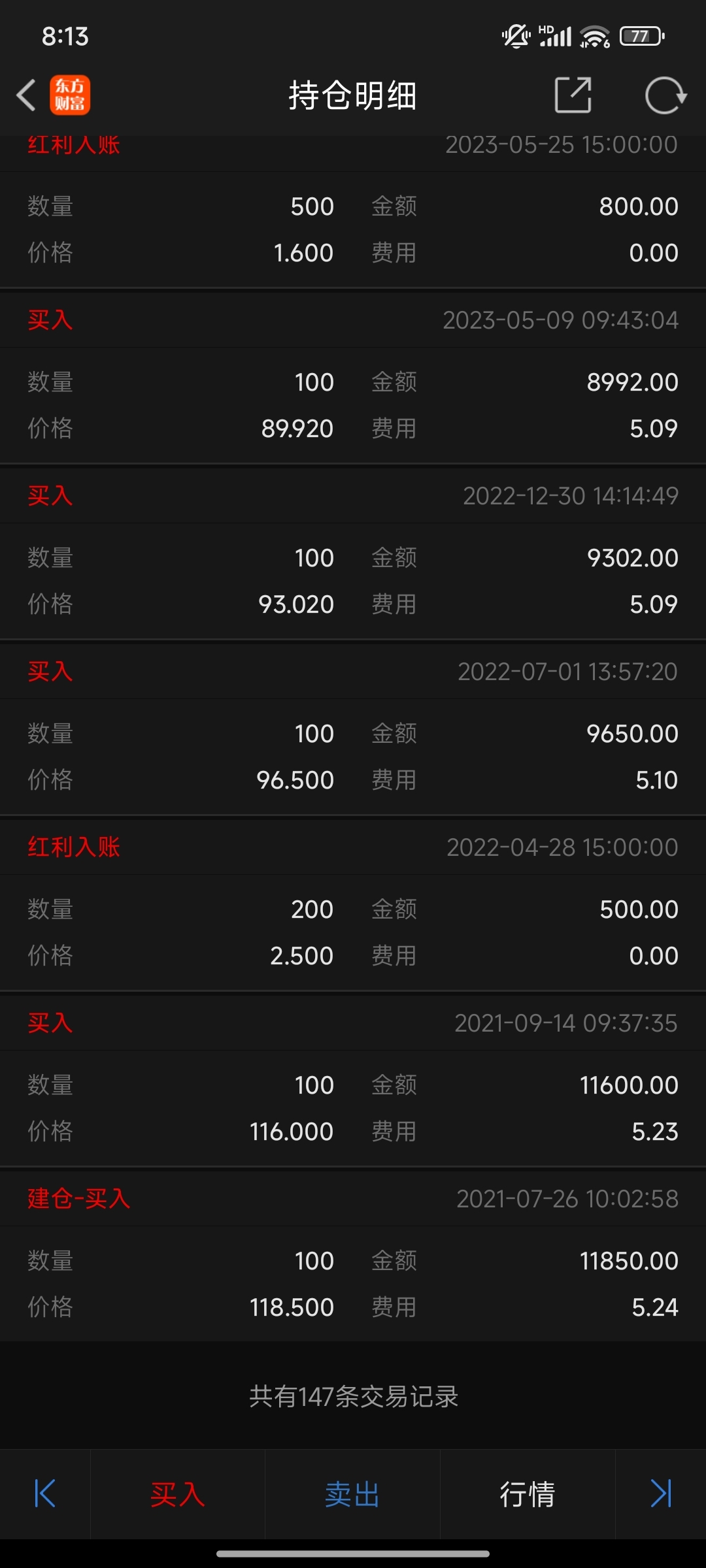Tap the red 买入 button

pos(177,1494)
